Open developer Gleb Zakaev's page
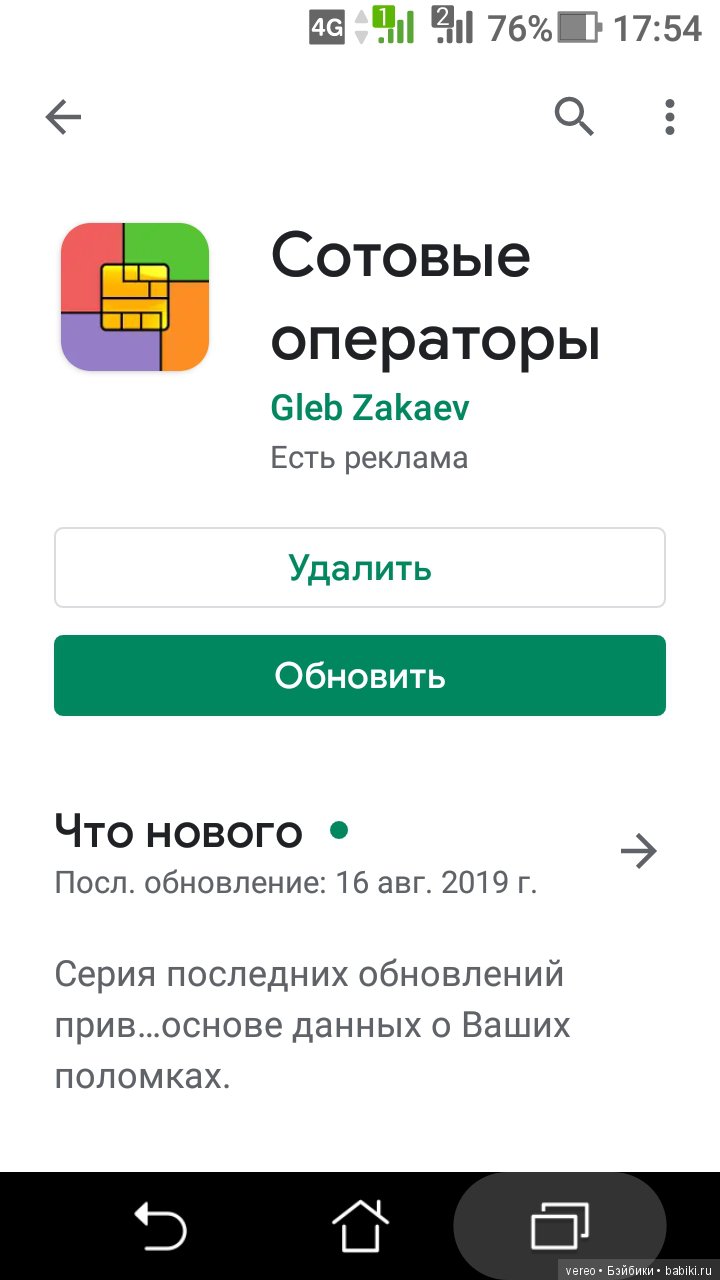Viewport: 720px width, 1280px height. (369, 408)
